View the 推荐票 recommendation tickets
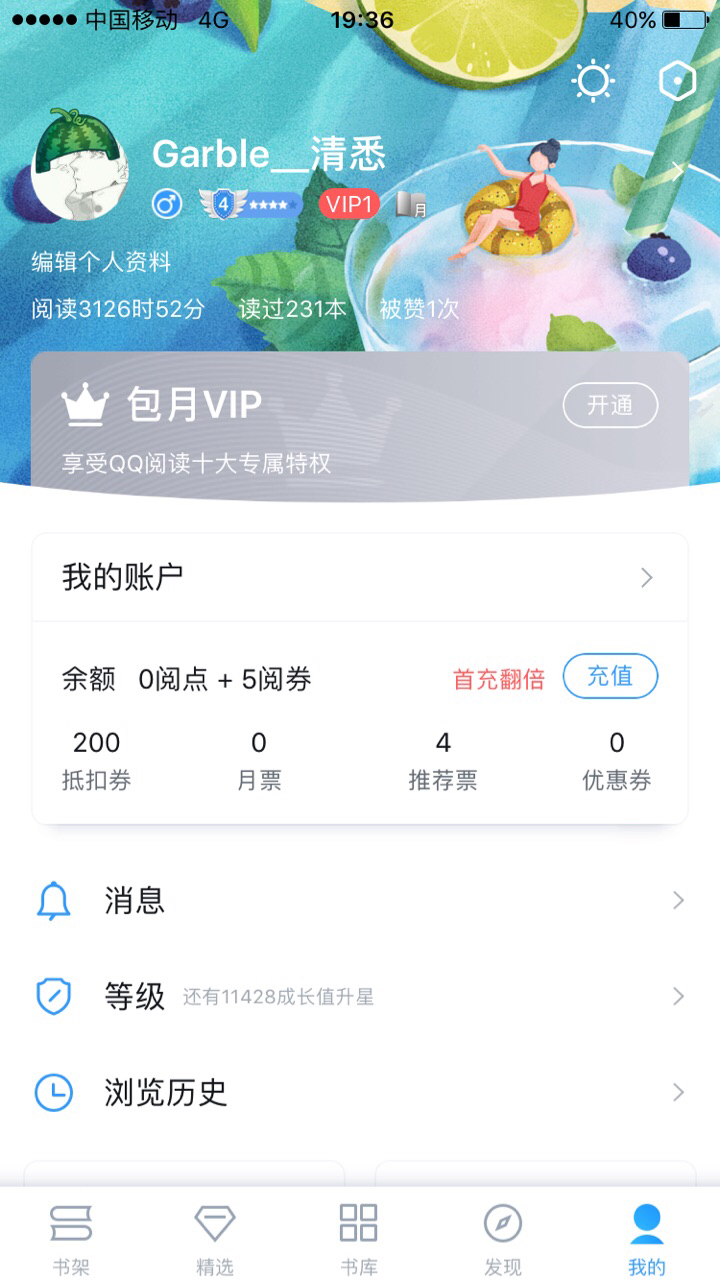The image size is (720, 1281). click(443, 760)
